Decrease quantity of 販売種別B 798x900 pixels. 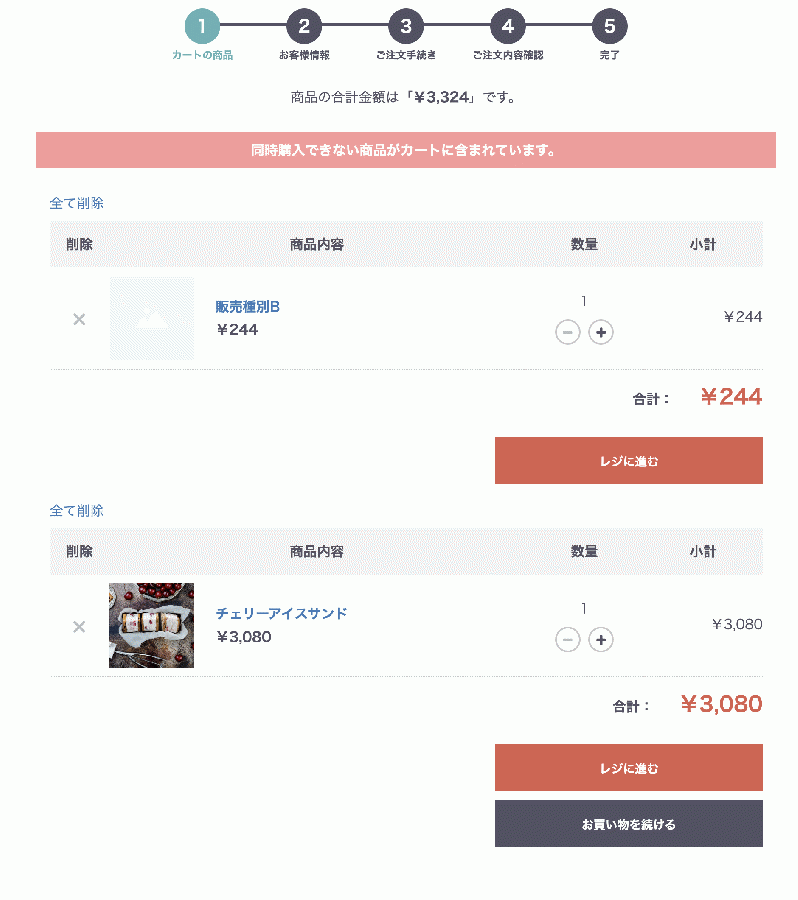568,332
